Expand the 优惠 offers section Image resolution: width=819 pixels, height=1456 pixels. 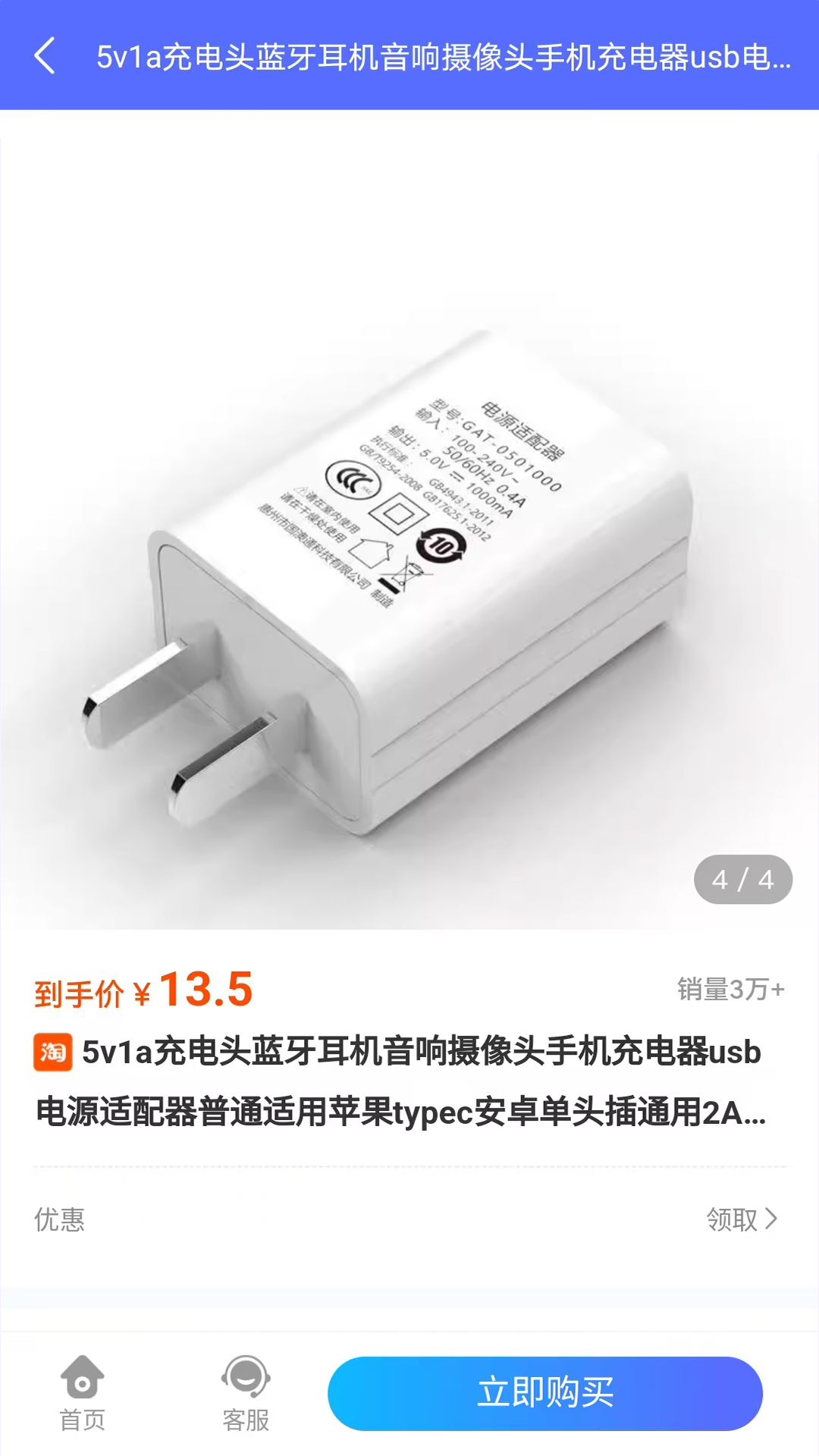[x=61, y=1217]
